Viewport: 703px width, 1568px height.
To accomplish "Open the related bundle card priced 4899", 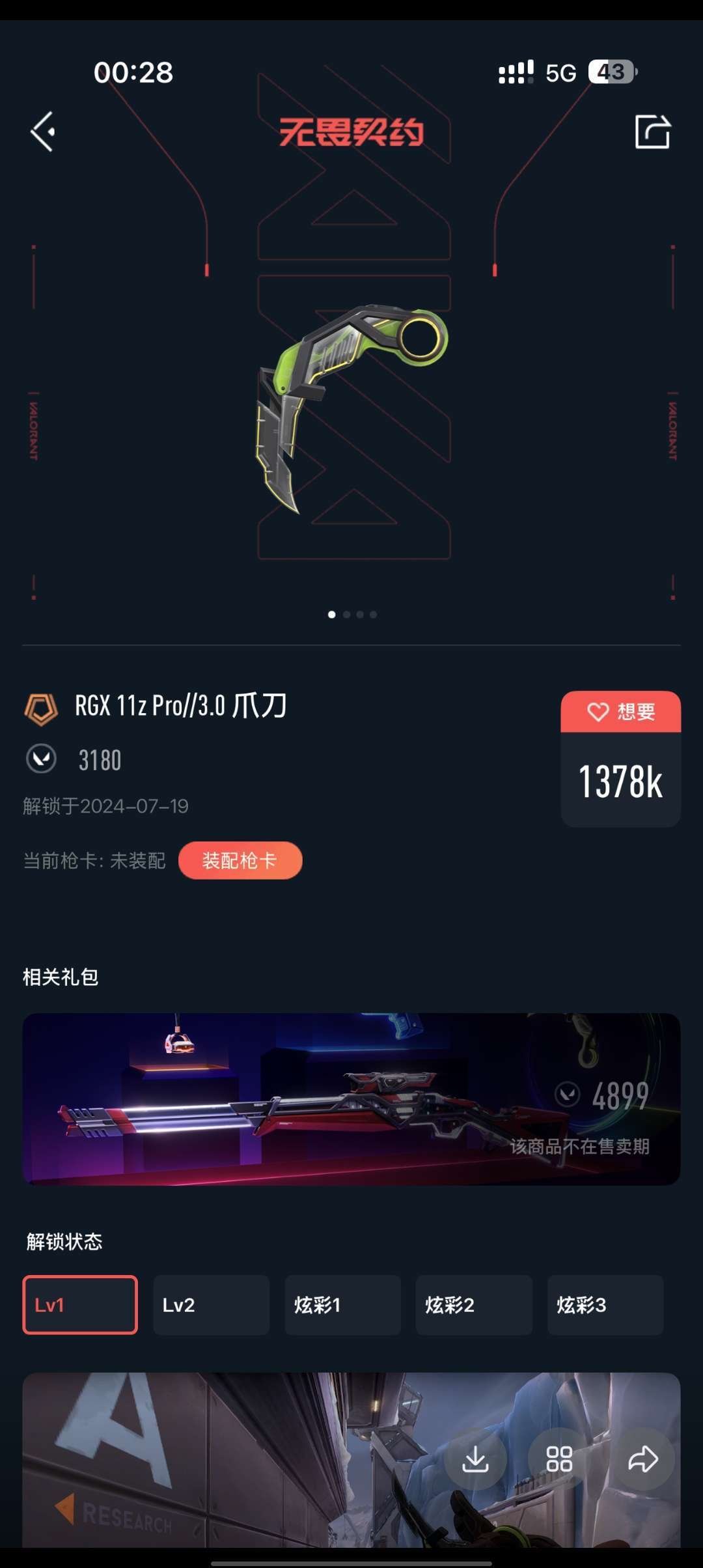I will tap(351, 1099).
